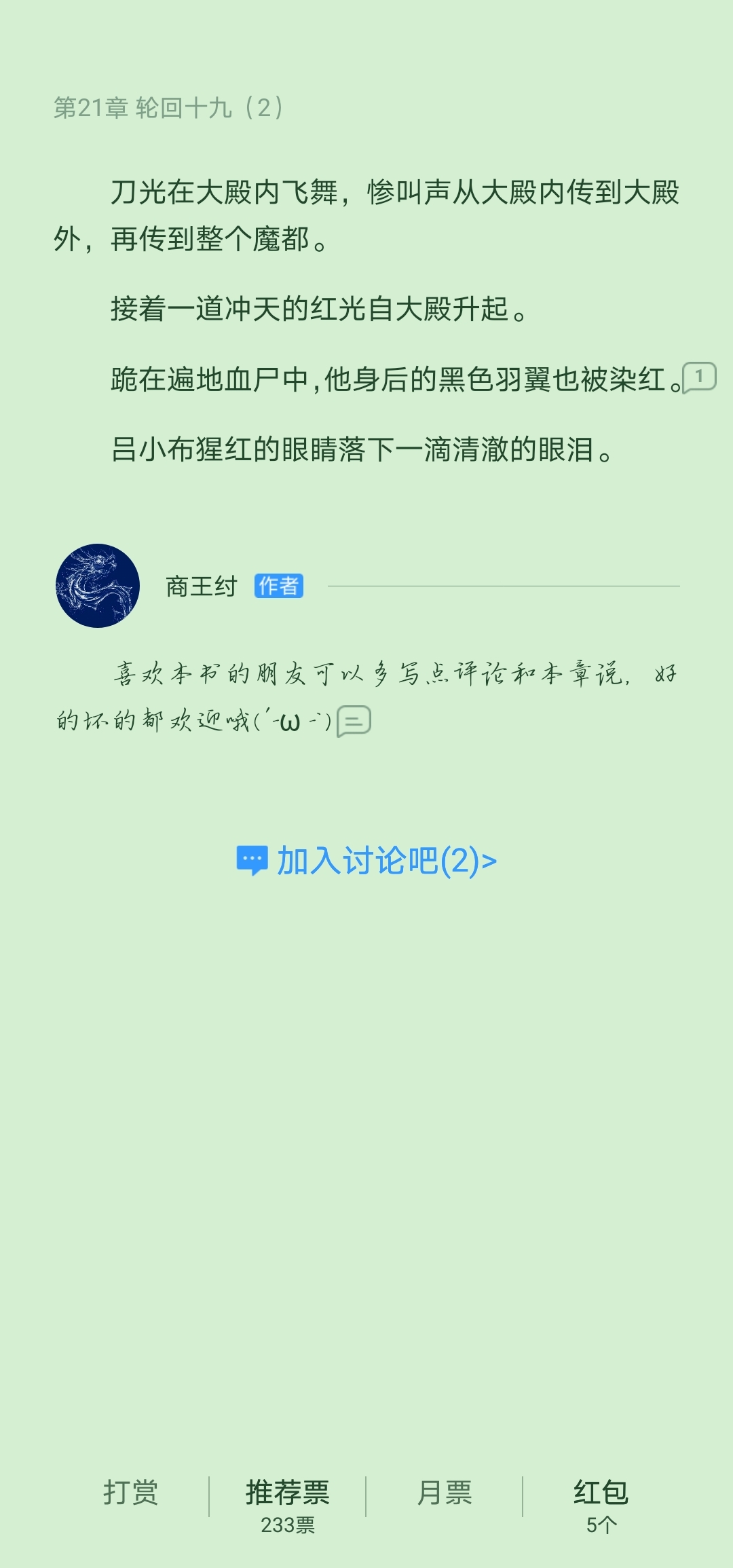Open comment icon after author's note
The height and width of the screenshot is (1568, 733).
pyautogui.click(x=354, y=721)
